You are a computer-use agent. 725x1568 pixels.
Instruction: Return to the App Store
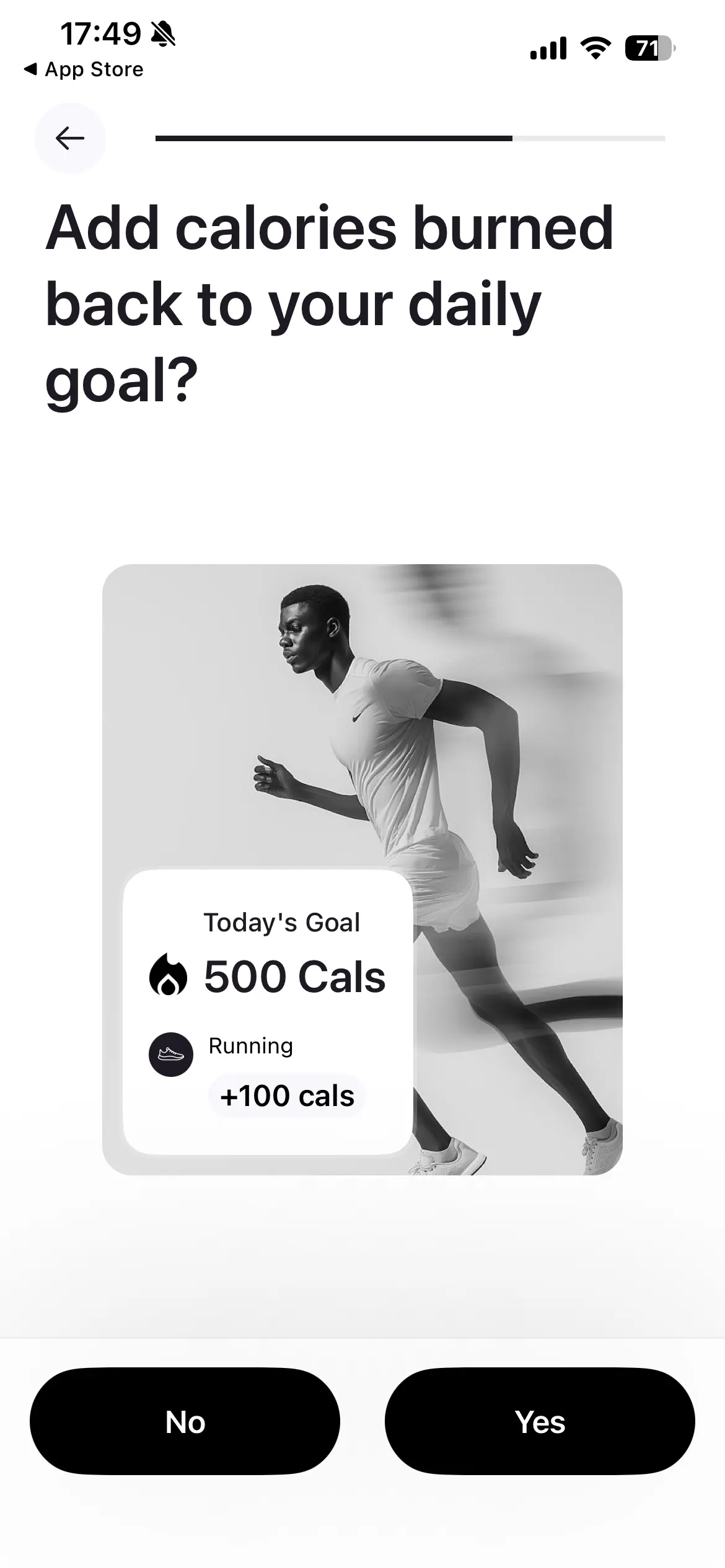(84, 69)
